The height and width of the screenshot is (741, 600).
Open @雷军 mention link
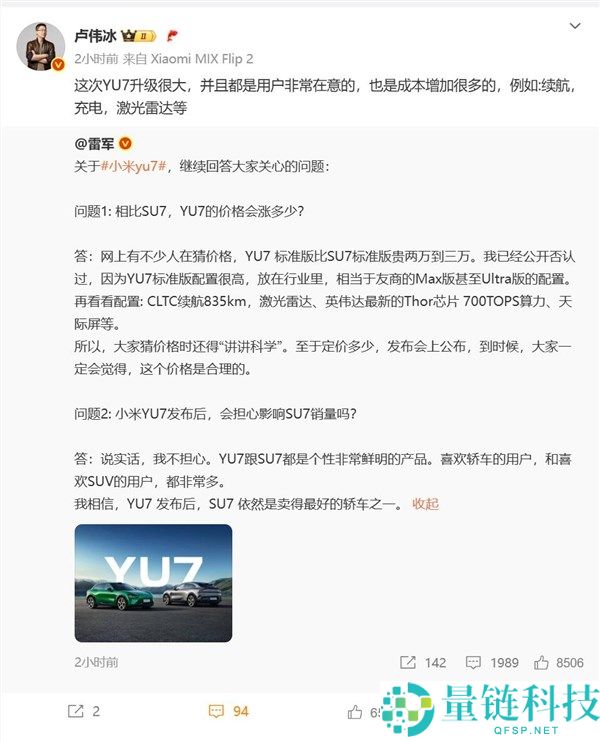click(96, 143)
